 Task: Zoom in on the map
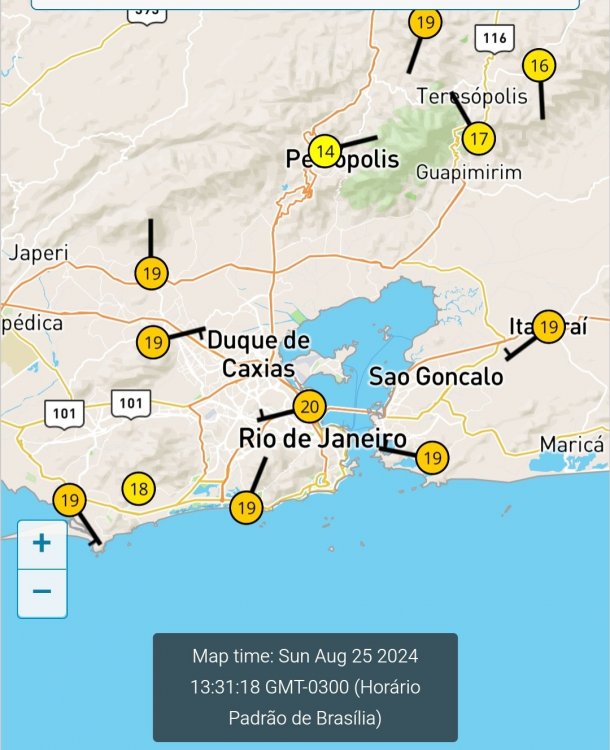(x=42, y=544)
